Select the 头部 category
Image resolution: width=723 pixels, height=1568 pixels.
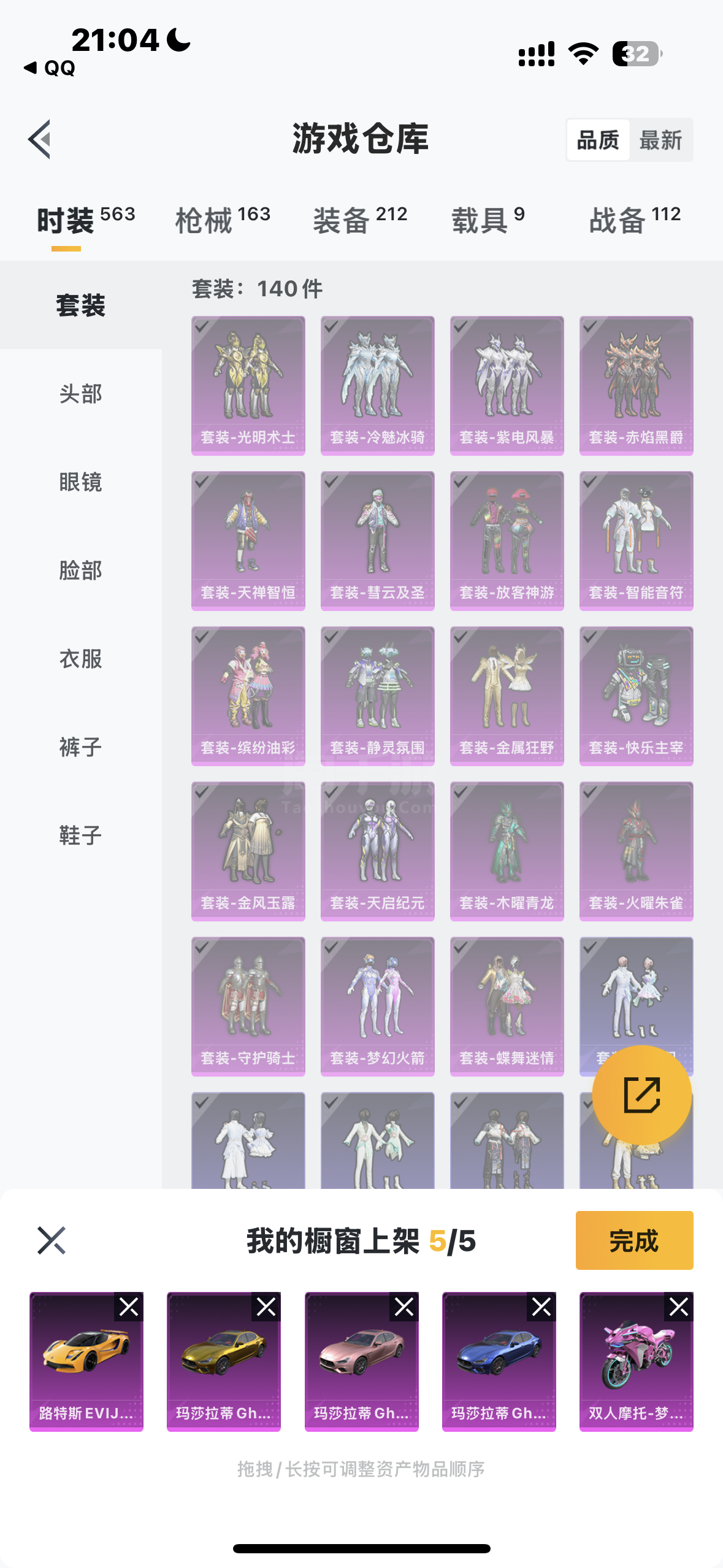click(x=81, y=394)
